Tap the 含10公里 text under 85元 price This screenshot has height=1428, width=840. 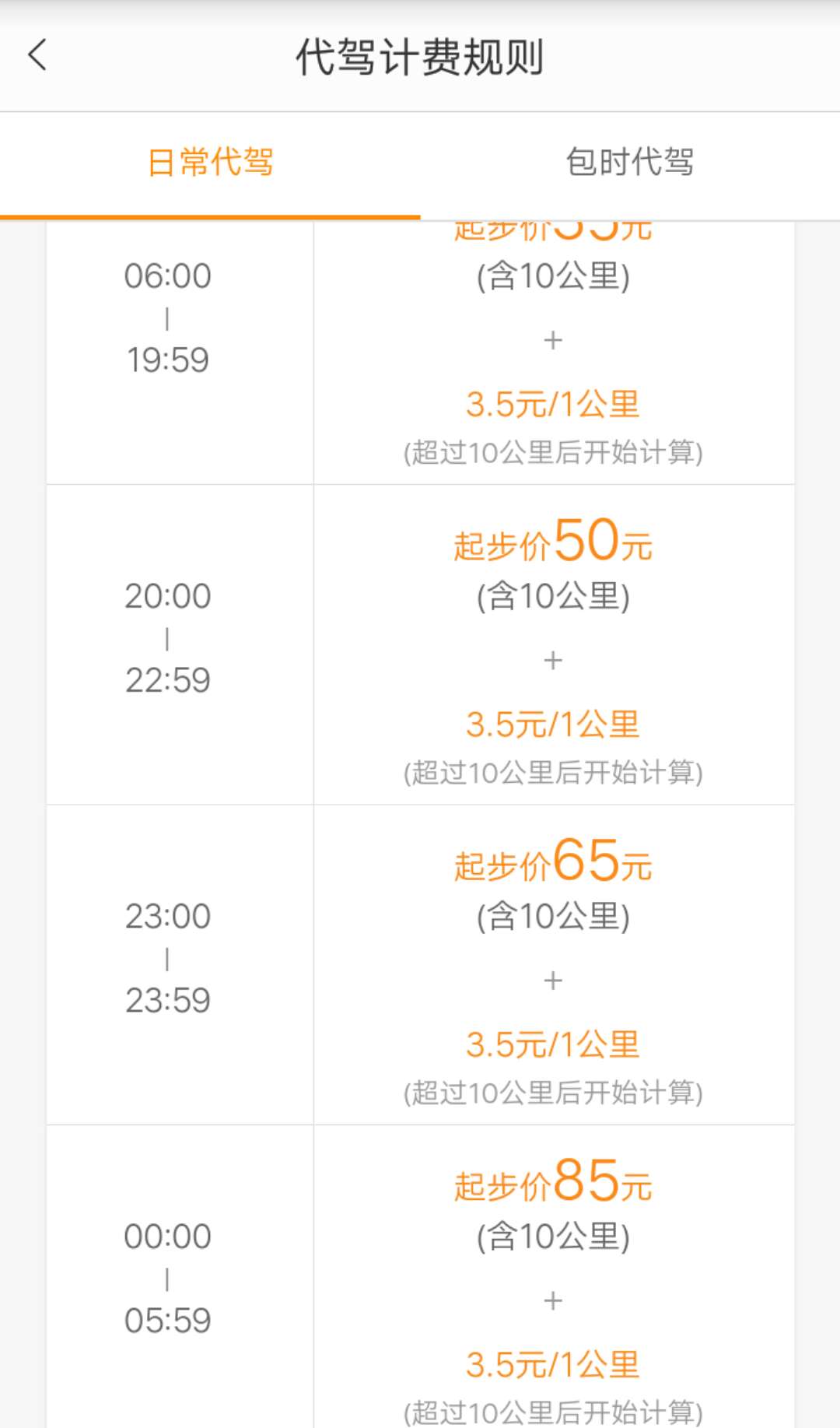552,1237
